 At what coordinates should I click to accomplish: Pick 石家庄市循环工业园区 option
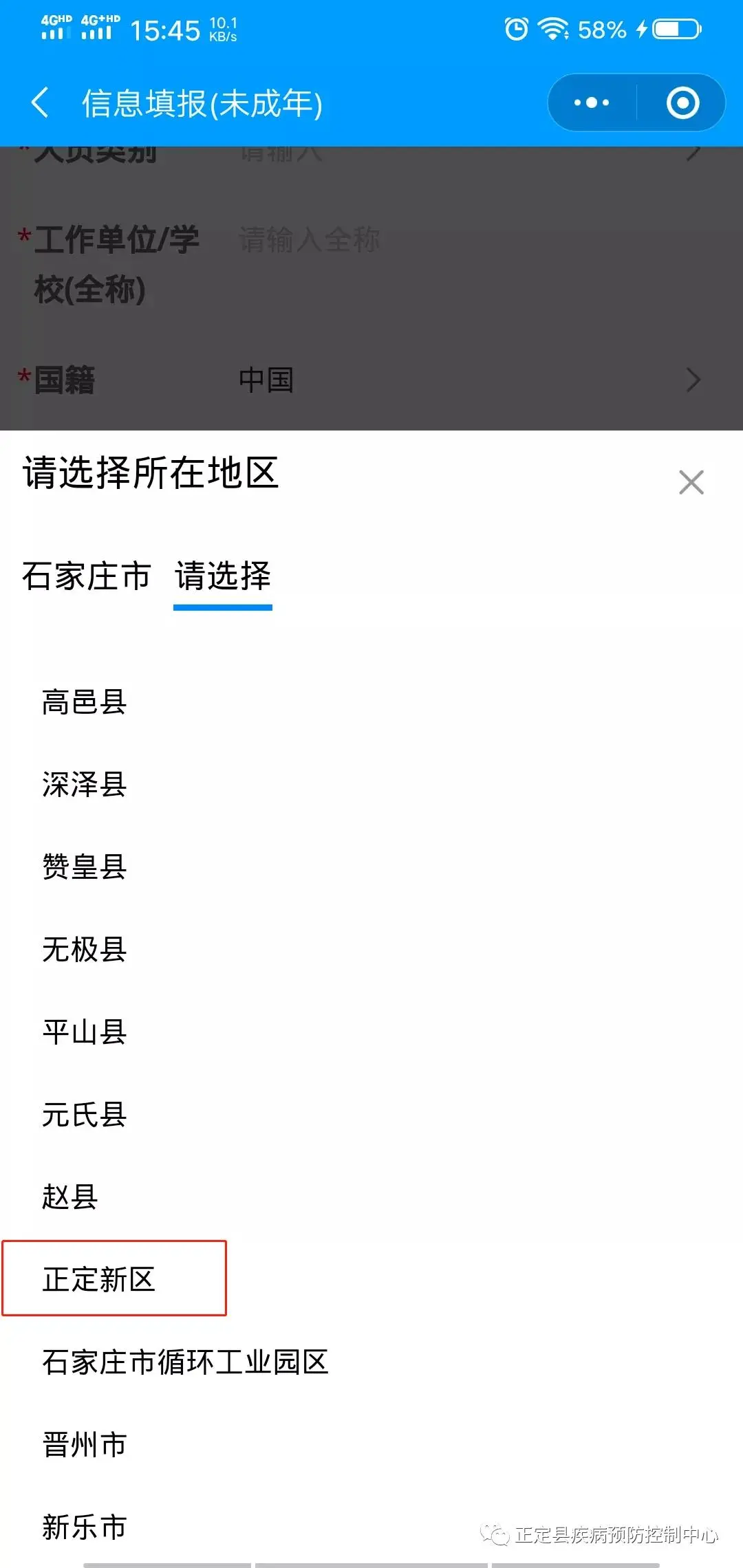[186, 1362]
